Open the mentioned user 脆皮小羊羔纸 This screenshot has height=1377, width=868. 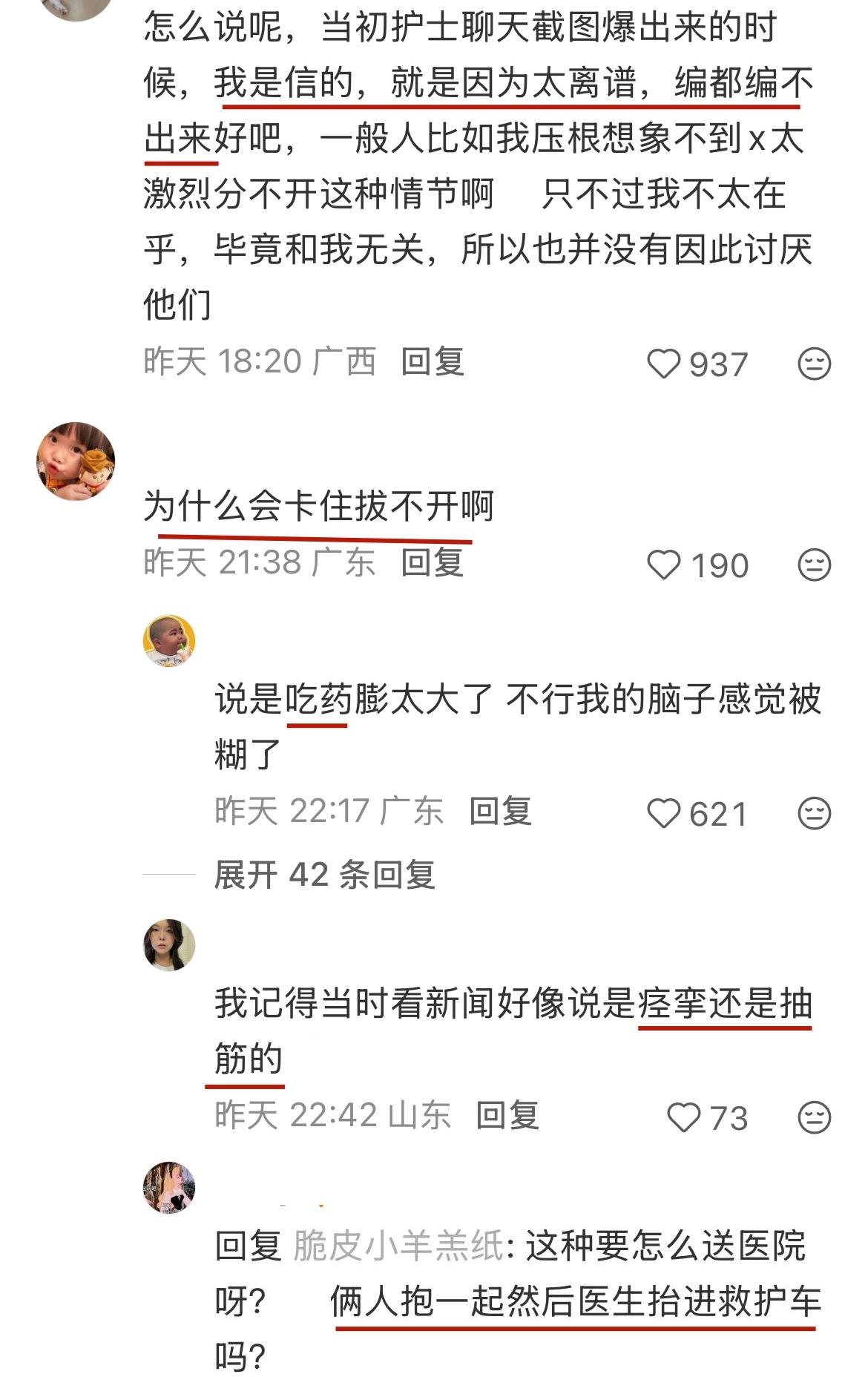pyautogui.click(x=398, y=1246)
